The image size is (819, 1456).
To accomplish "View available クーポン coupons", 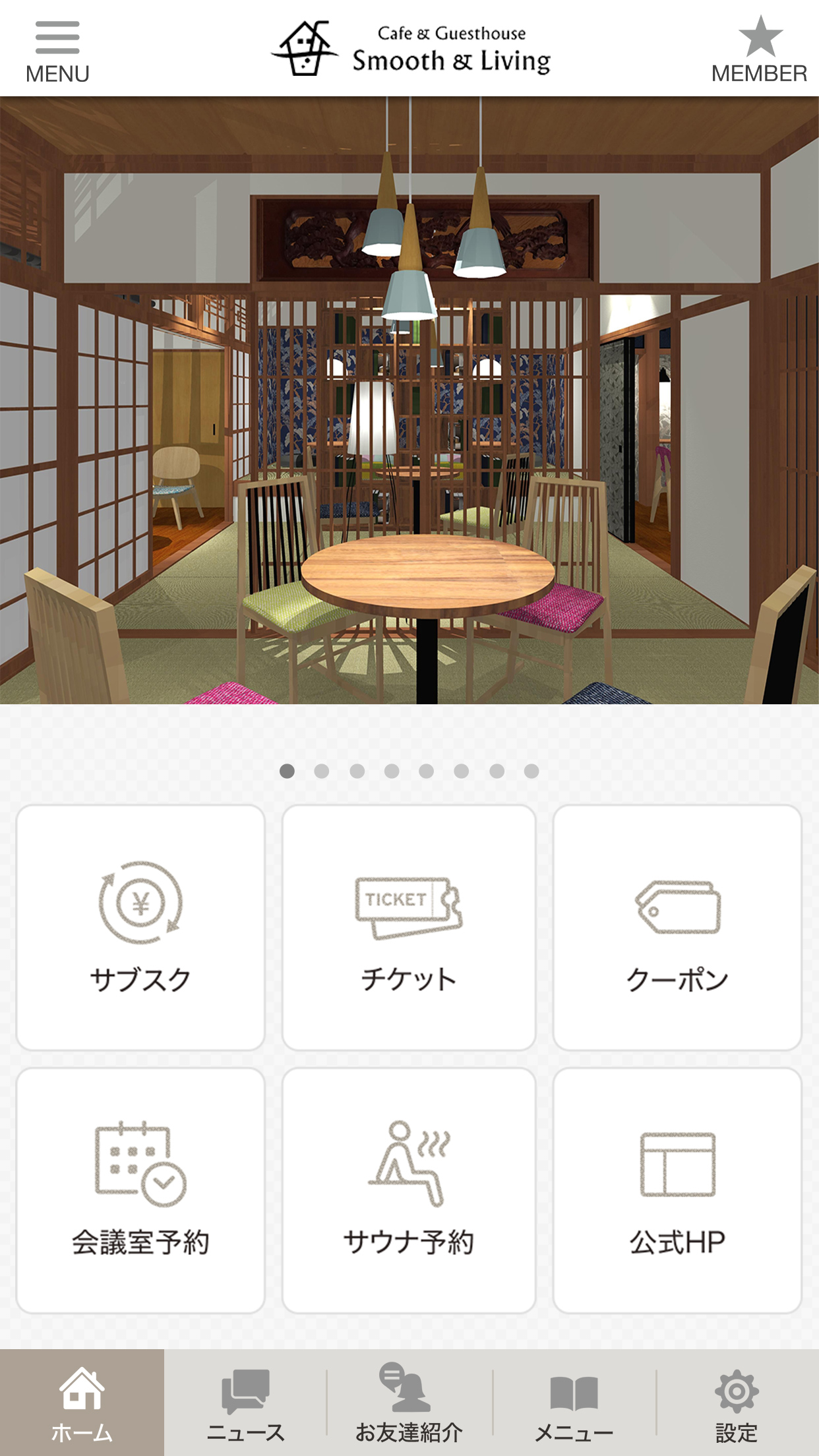I will tap(677, 927).
